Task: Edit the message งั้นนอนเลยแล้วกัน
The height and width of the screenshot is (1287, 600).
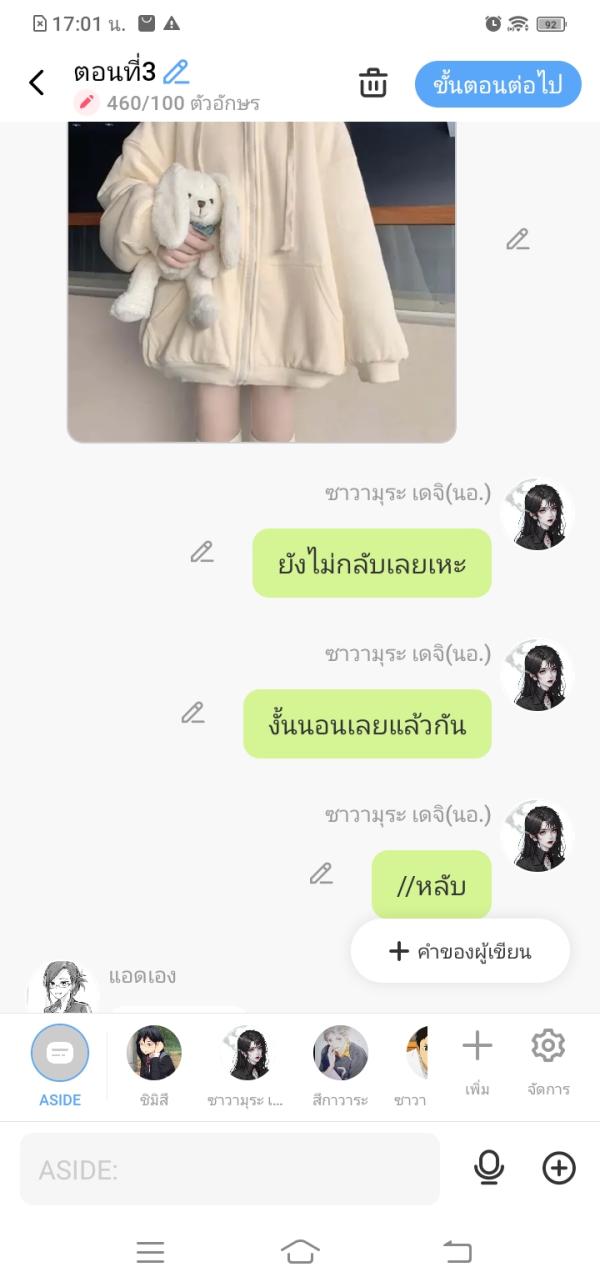Action: coord(193,713)
